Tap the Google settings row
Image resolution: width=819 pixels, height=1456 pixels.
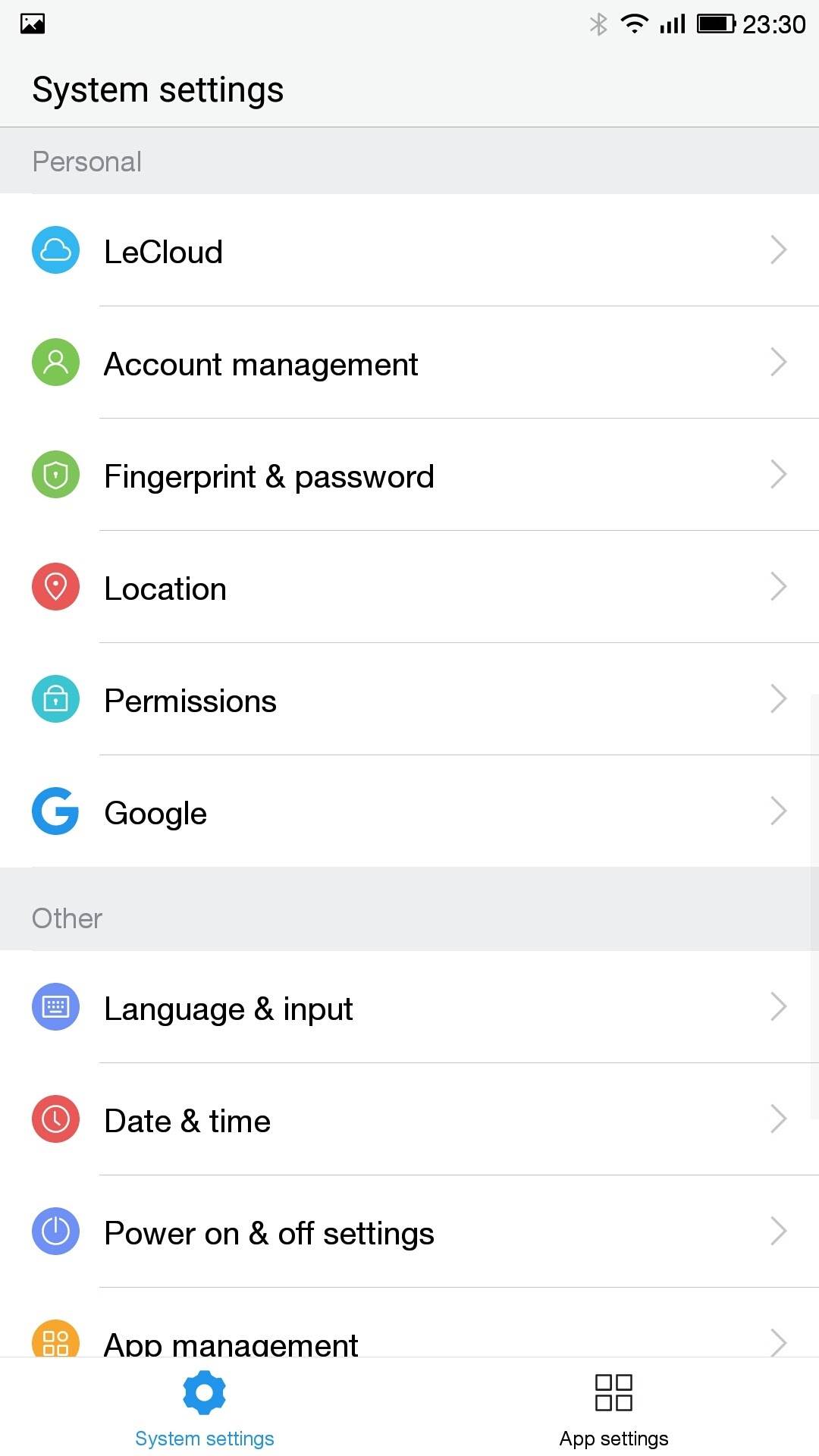click(409, 812)
